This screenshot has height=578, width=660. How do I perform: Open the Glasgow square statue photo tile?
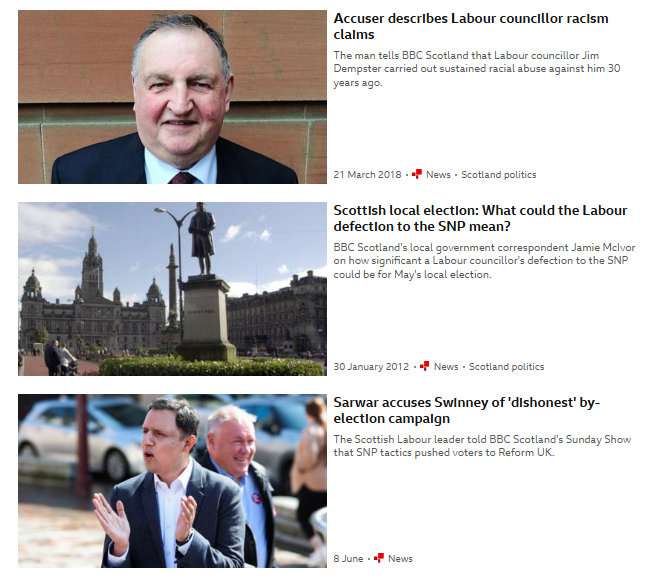pyautogui.click(x=172, y=288)
